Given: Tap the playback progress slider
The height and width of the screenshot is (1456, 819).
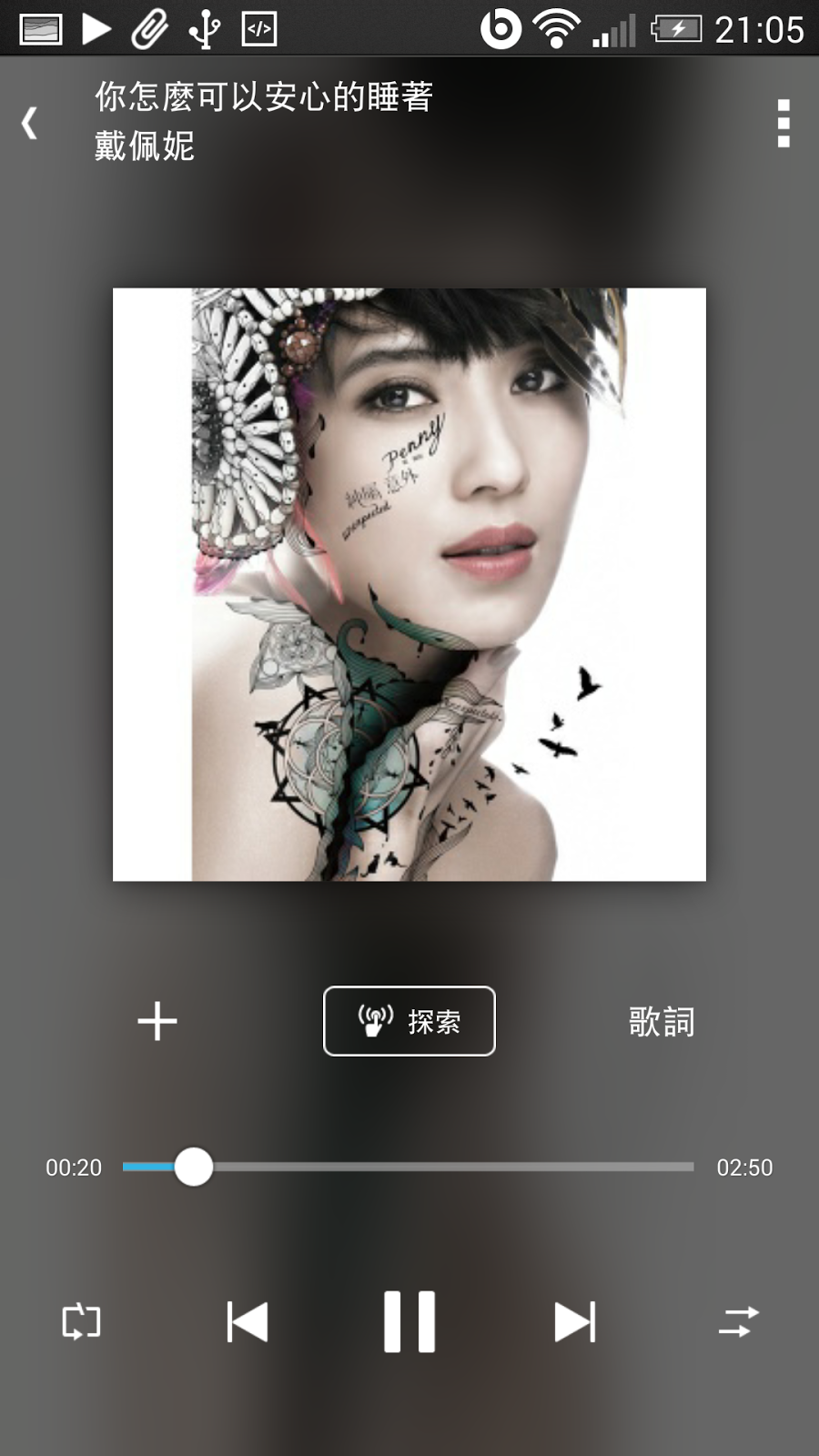Looking at the screenshot, I should 408,1167.
